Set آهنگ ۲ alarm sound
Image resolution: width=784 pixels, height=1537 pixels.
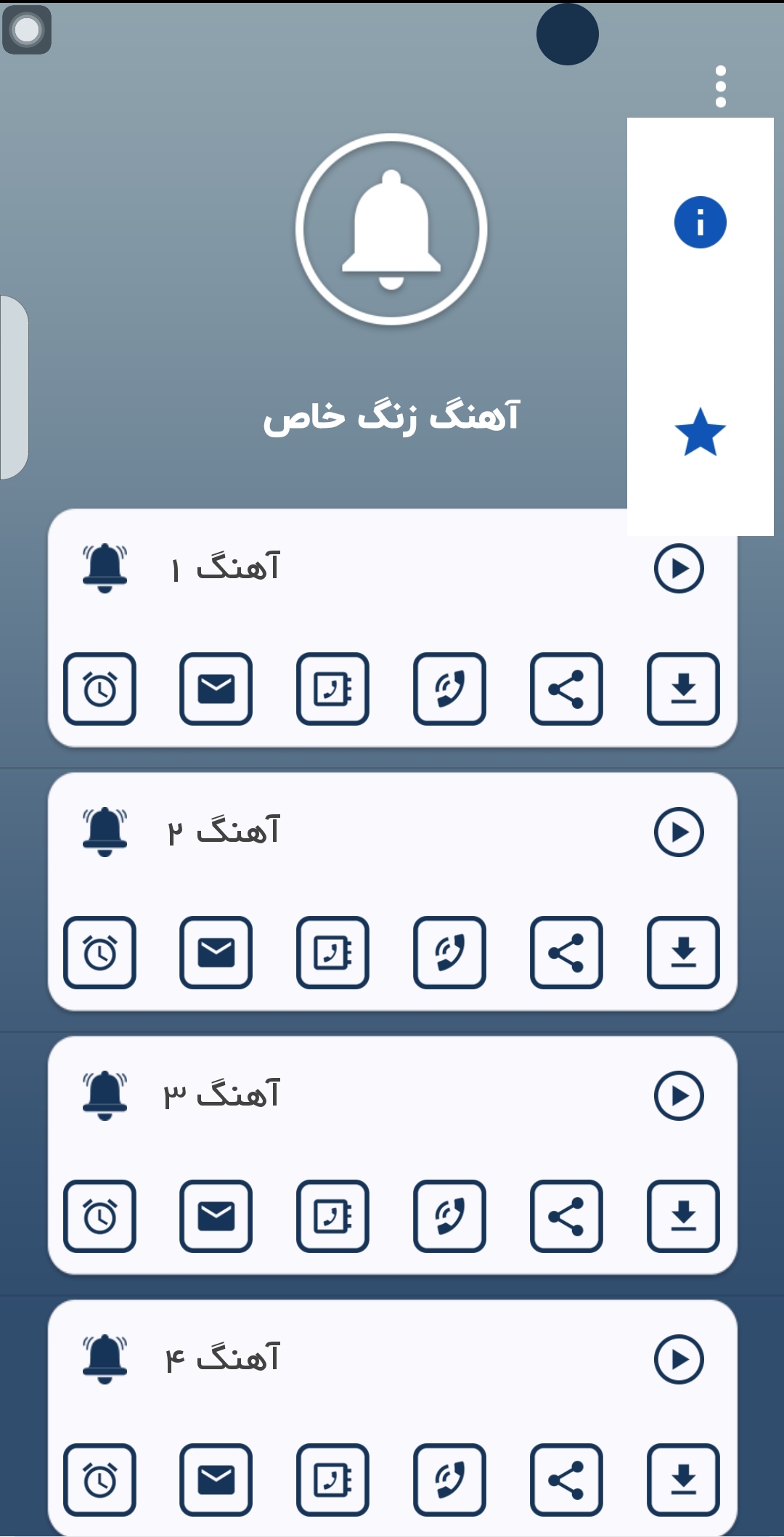point(99,954)
